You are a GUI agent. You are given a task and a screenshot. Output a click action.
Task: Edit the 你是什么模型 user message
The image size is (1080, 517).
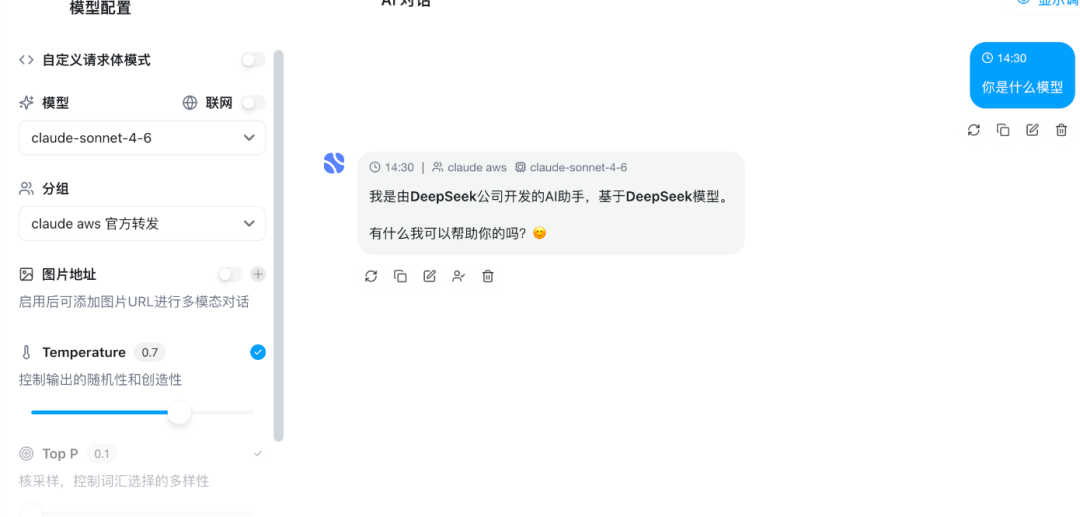coord(1032,130)
